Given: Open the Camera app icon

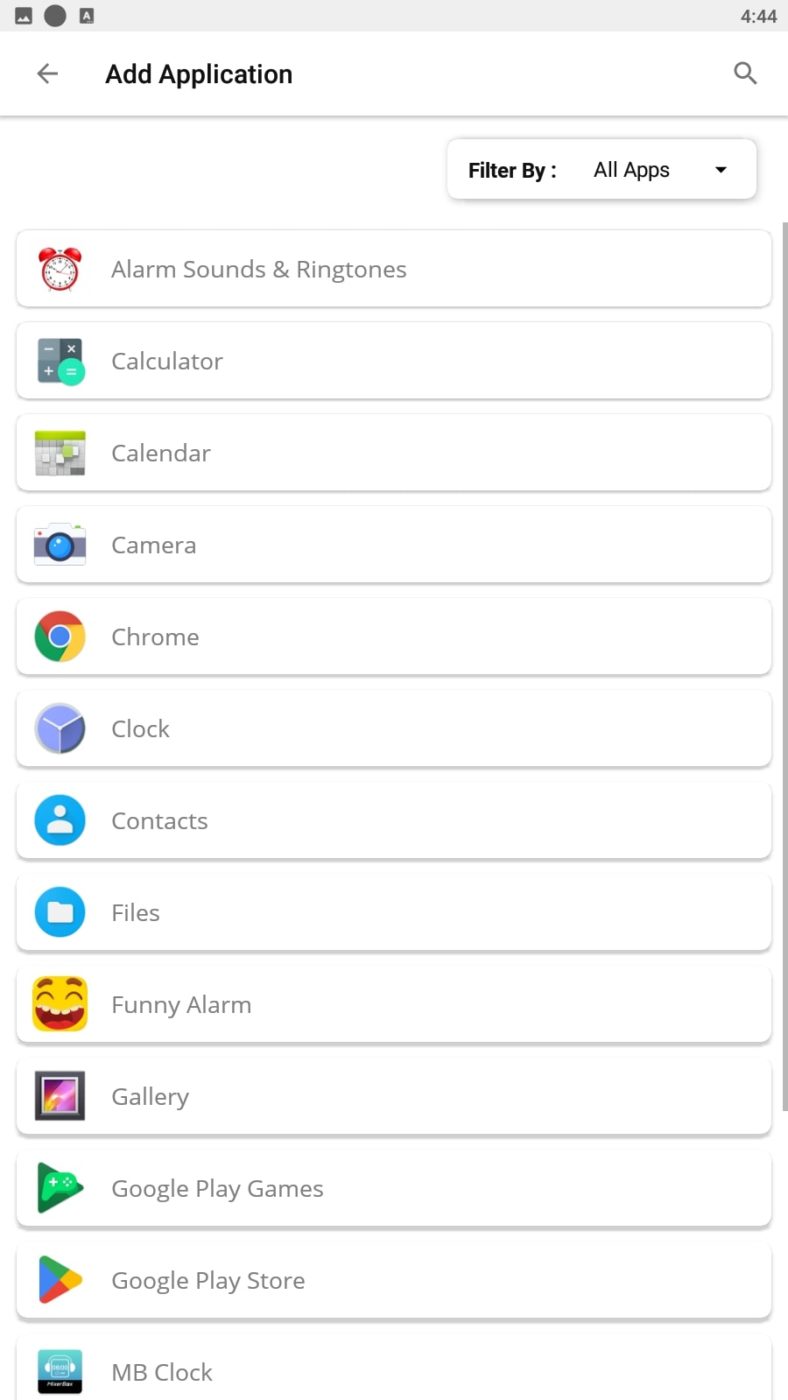Looking at the screenshot, I should click(59, 543).
